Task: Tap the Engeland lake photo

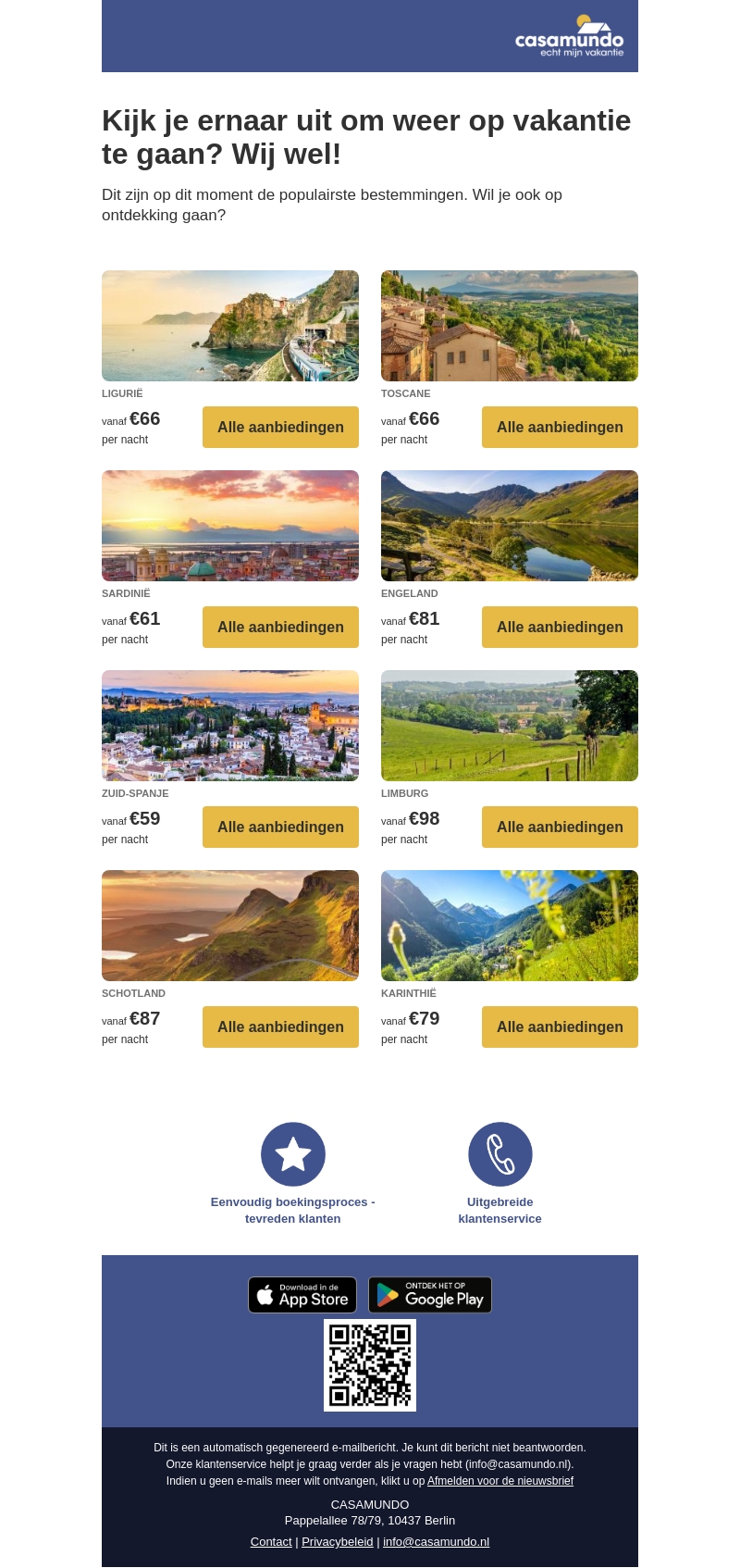Action: pos(510,526)
